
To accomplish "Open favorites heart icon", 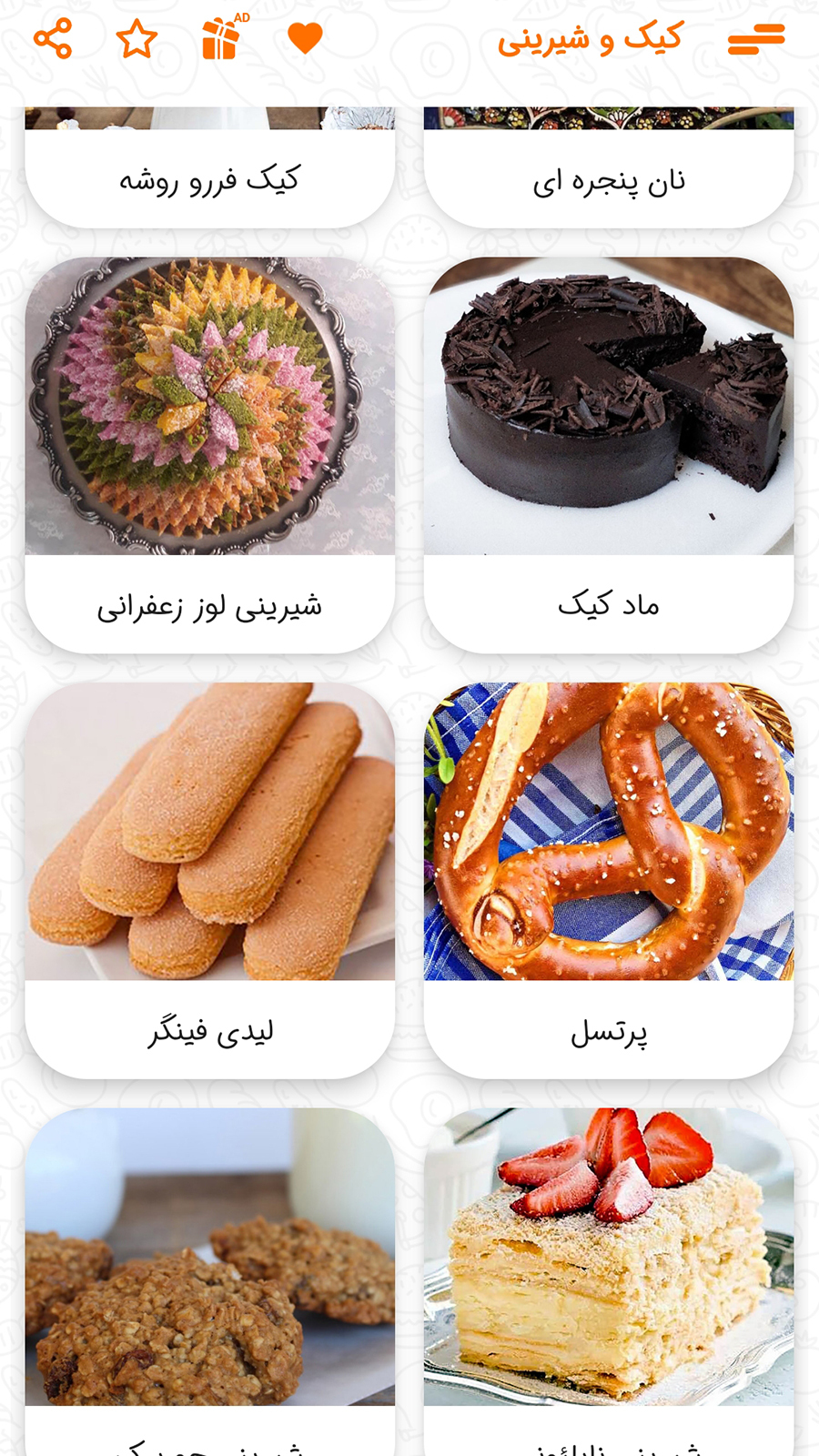I will pos(305,39).
